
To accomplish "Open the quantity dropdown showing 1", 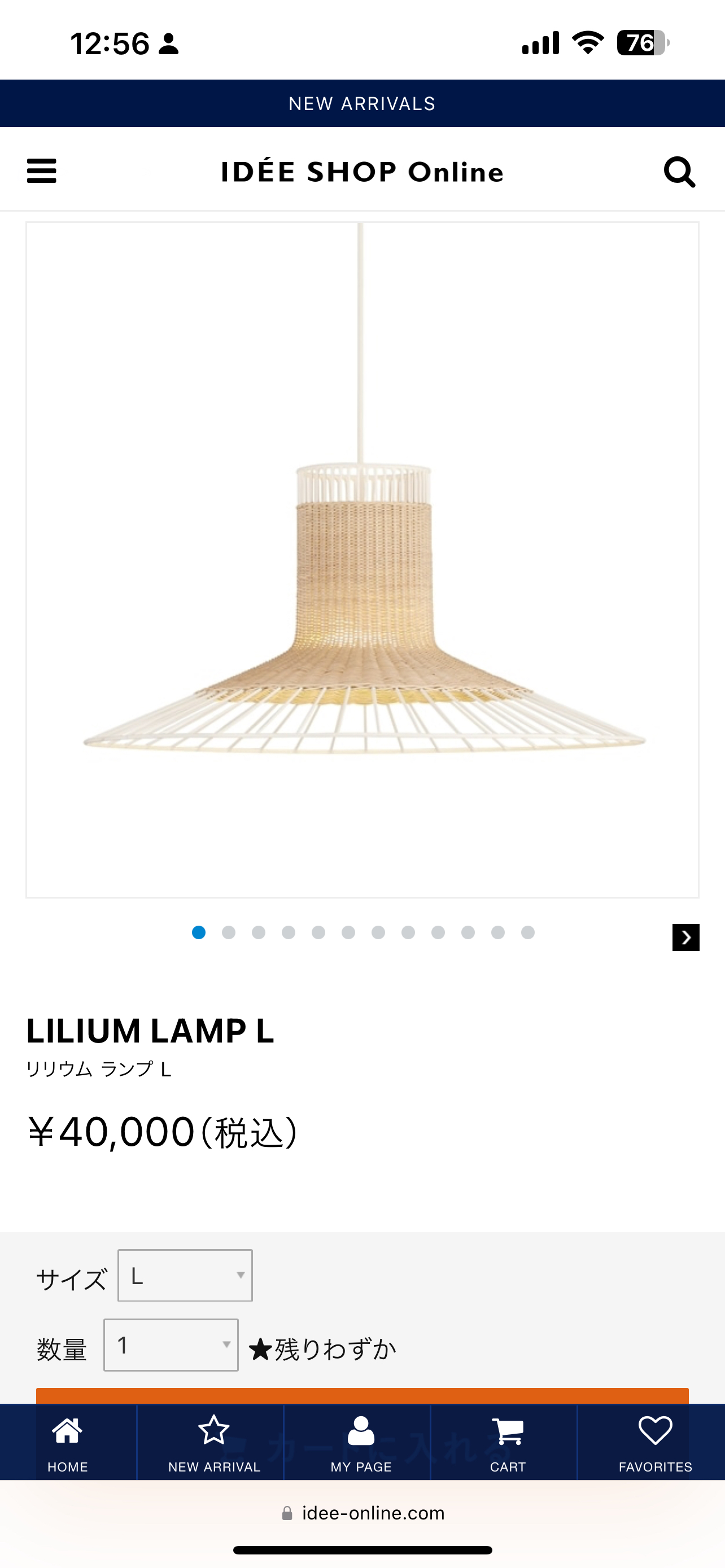I will click(171, 1344).
